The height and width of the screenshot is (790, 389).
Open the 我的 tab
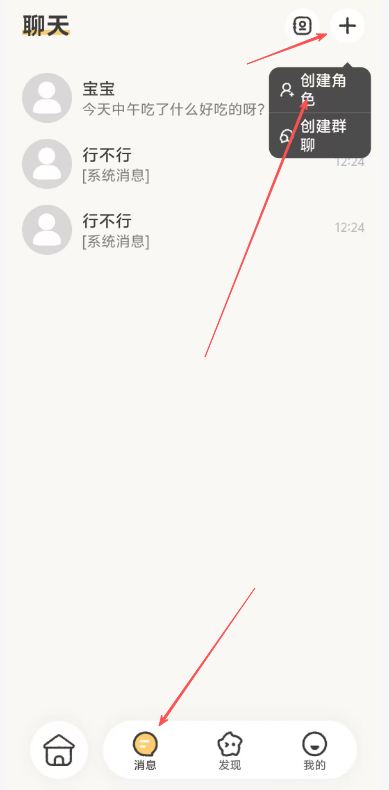pos(314,751)
